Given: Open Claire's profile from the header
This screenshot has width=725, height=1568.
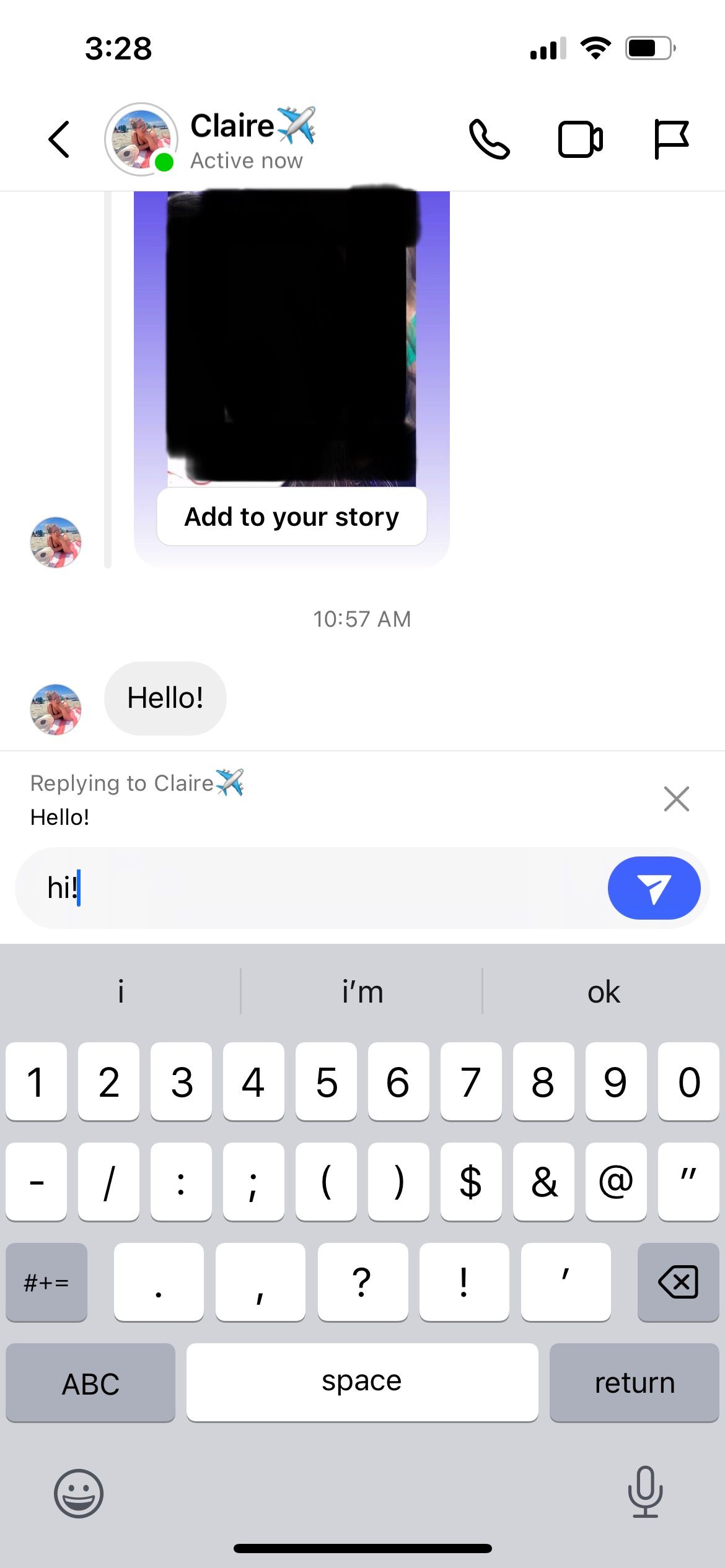Looking at the screenshot, I should coord(232,139).
